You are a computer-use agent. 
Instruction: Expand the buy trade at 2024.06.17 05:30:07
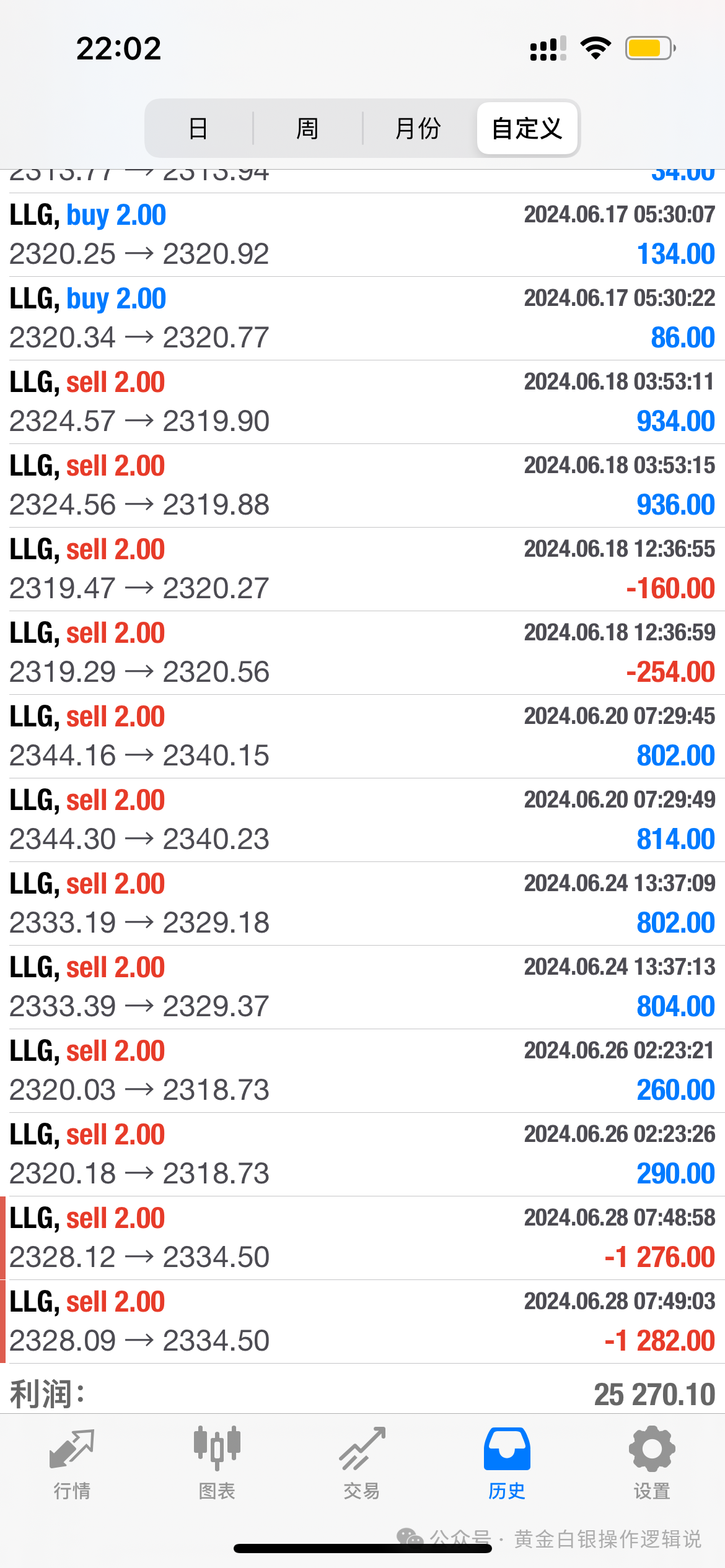362,235
